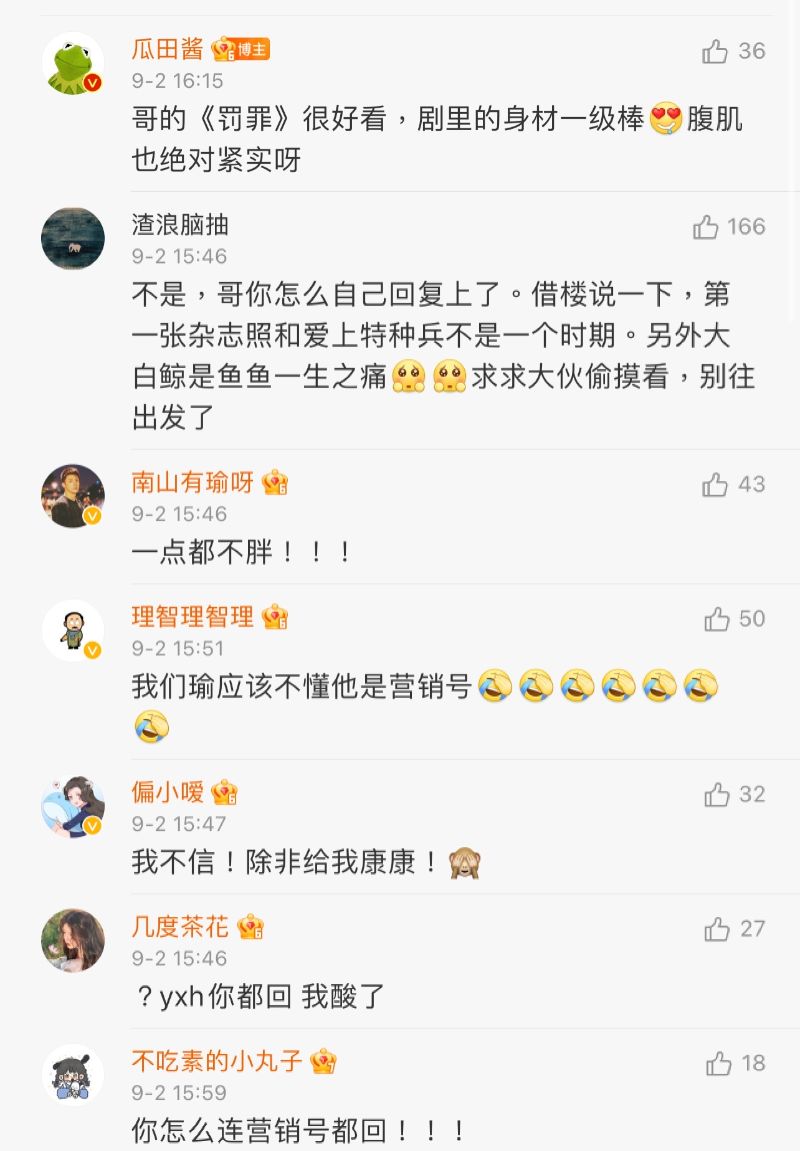
Task: Open 南山有瑜呀's profile avatar
Action: point(73,496)
